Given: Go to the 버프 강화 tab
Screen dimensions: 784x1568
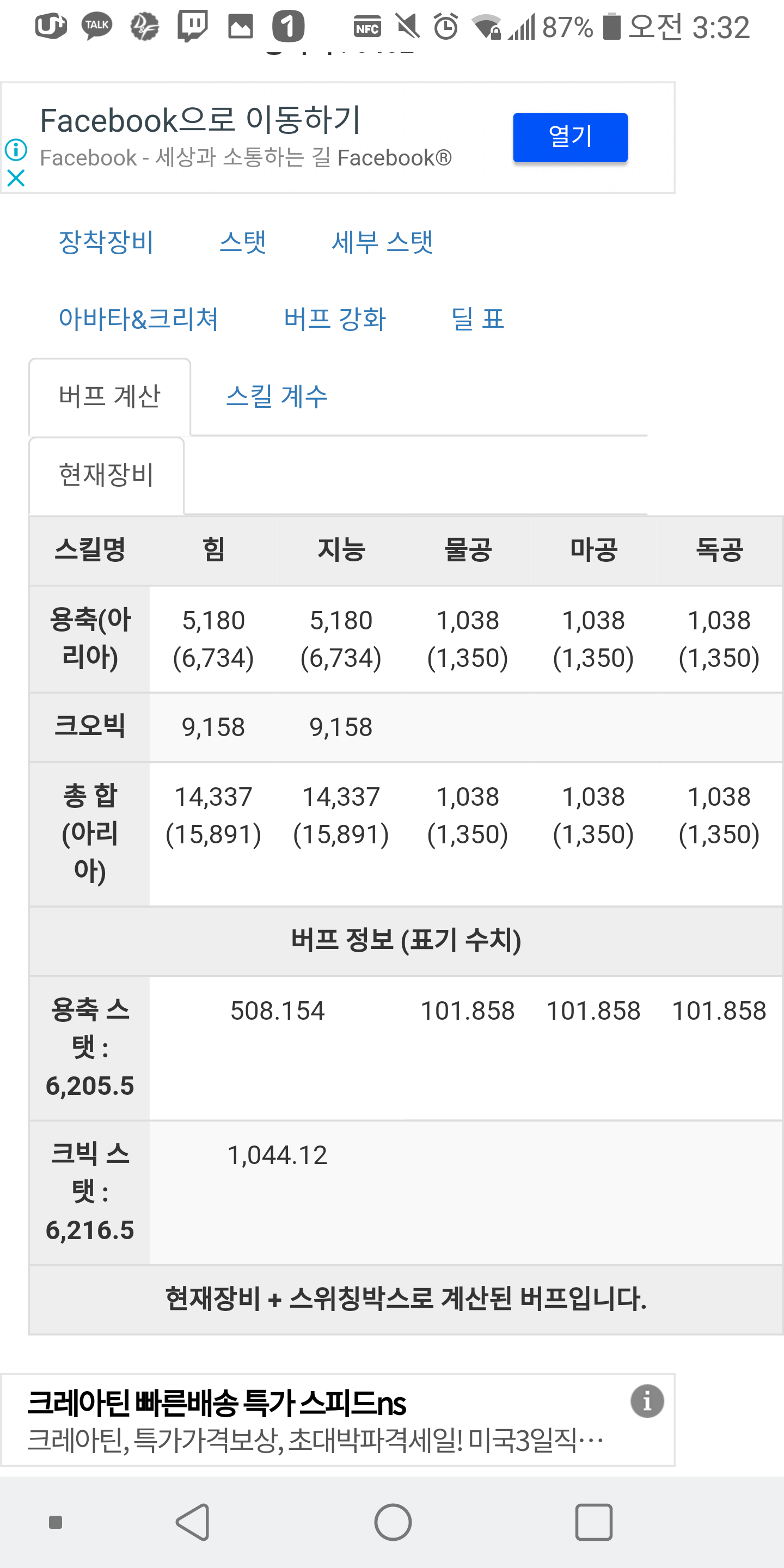Looking at the screenshot, I should [x=335, y=319].
